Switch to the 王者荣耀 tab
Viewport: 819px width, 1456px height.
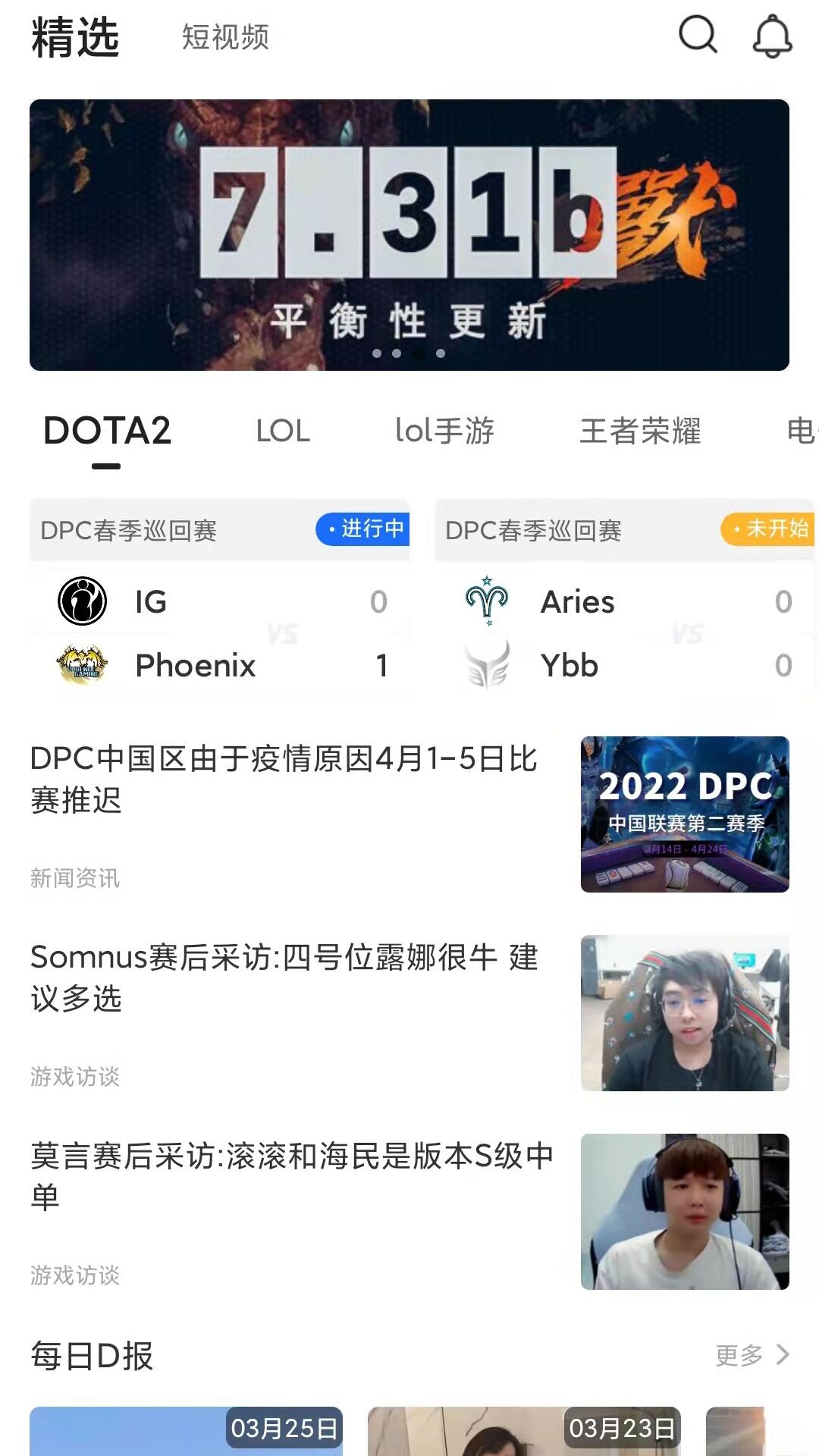pyautogui.click(x=641, y=431)
